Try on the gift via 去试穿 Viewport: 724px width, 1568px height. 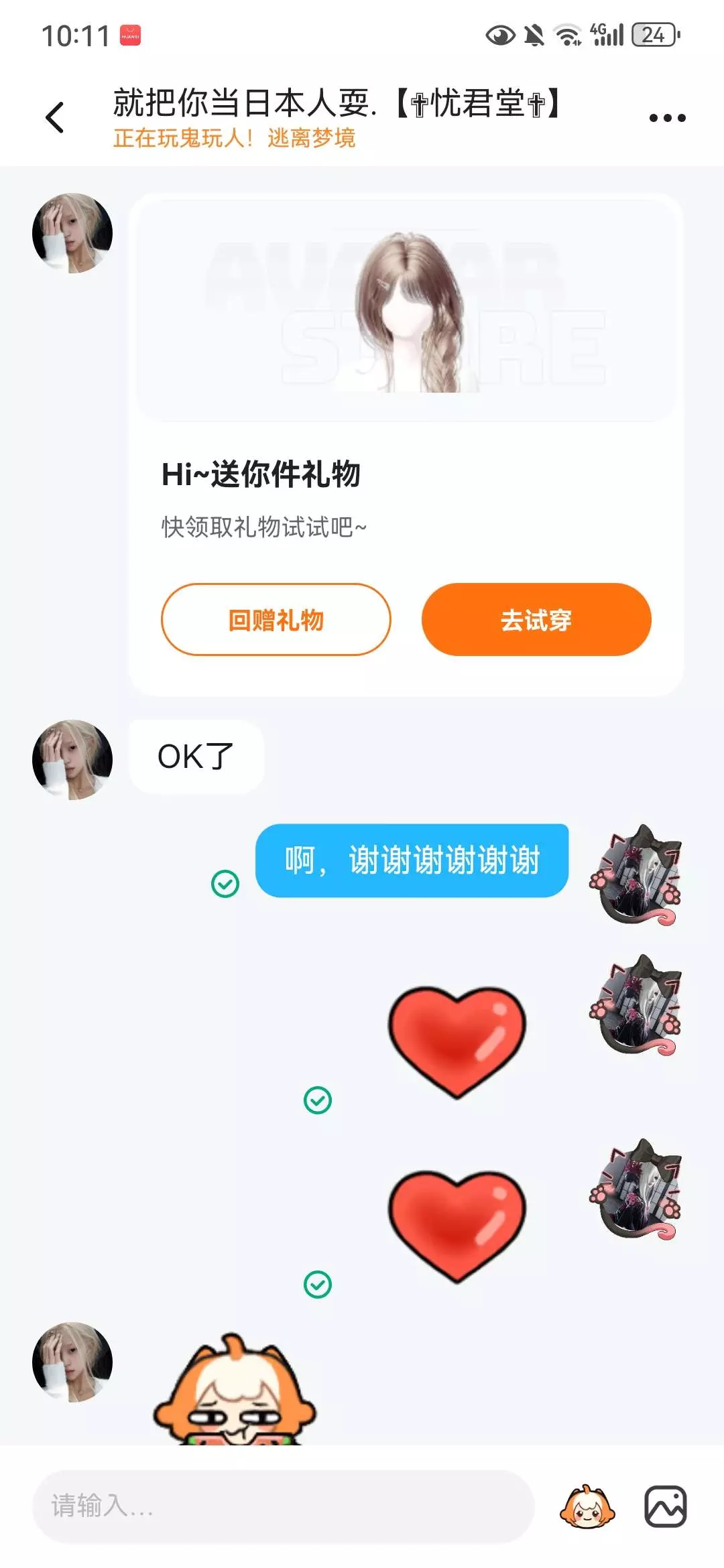point(536,620)
